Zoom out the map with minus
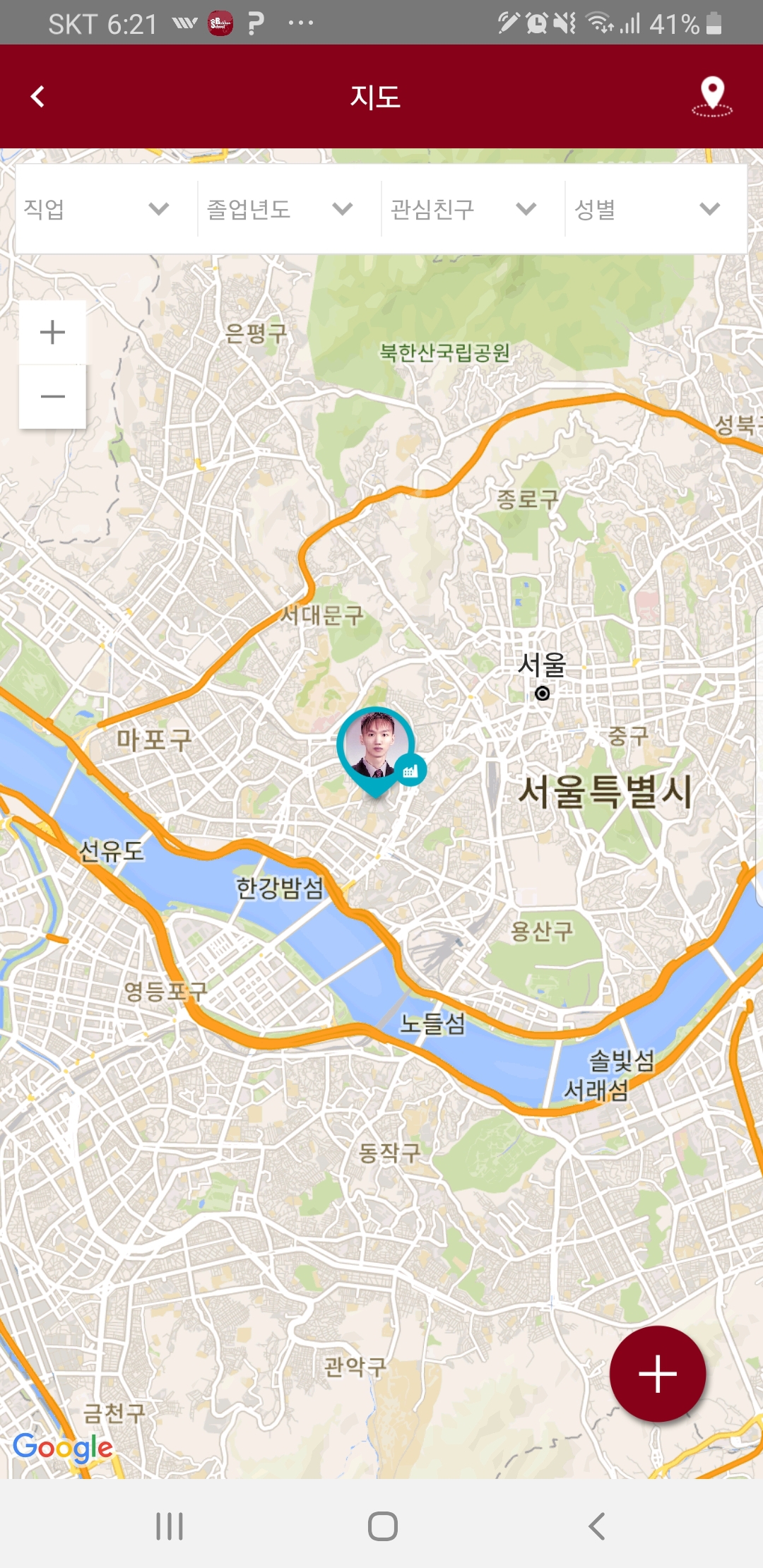763x1568 pixels. tap(52, 397)
